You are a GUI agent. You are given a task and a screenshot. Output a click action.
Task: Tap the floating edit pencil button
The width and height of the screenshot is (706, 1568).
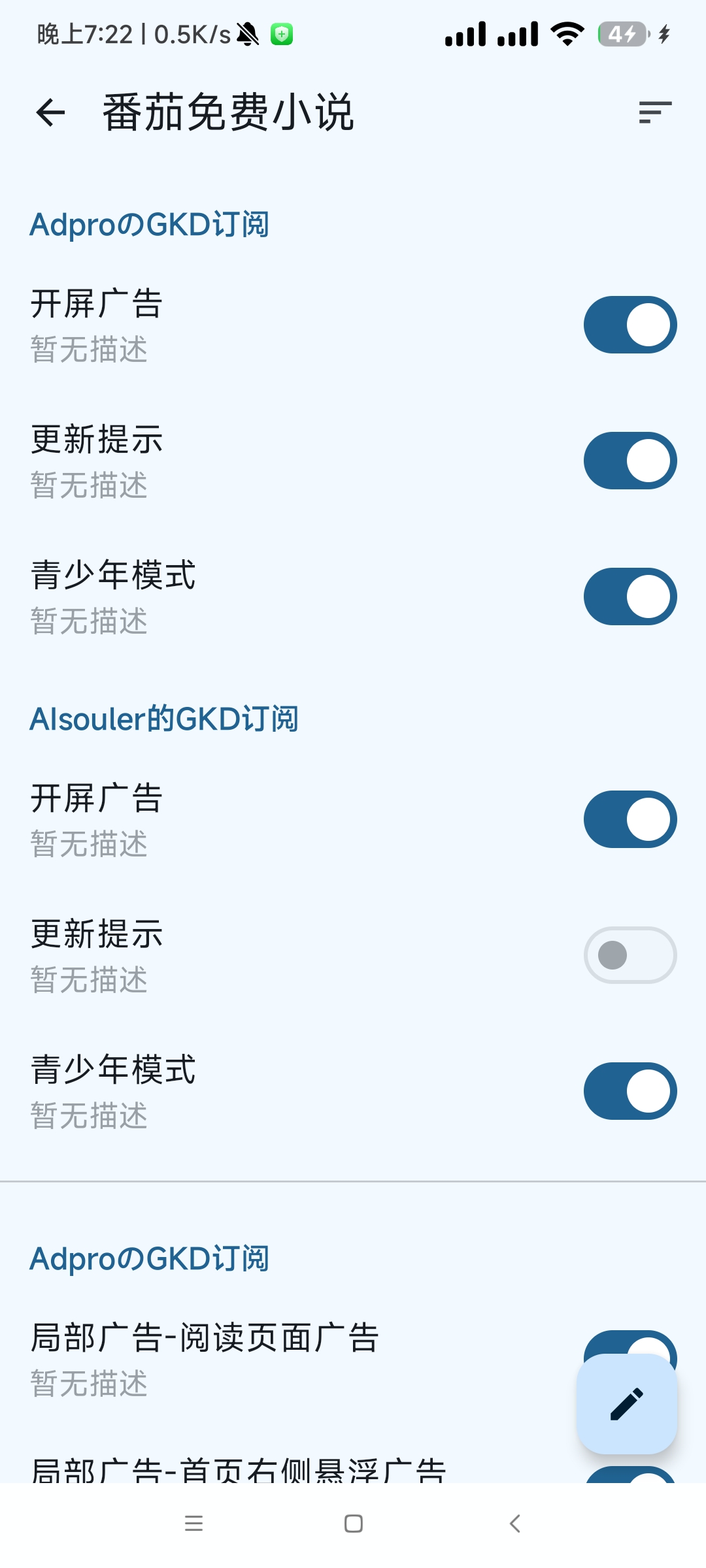627,1404
